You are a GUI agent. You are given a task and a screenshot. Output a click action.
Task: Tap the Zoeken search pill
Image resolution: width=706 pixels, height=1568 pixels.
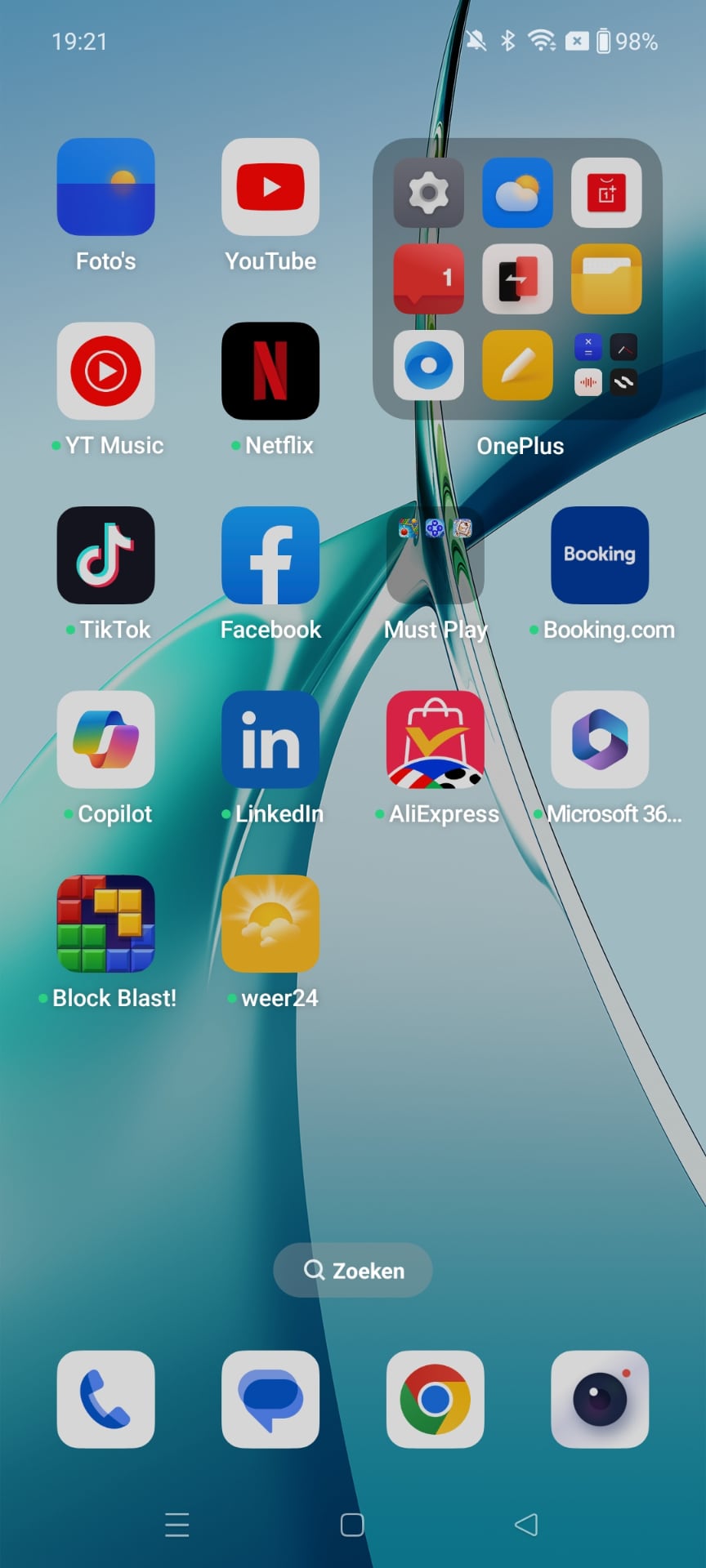[x=353, y=1270]
